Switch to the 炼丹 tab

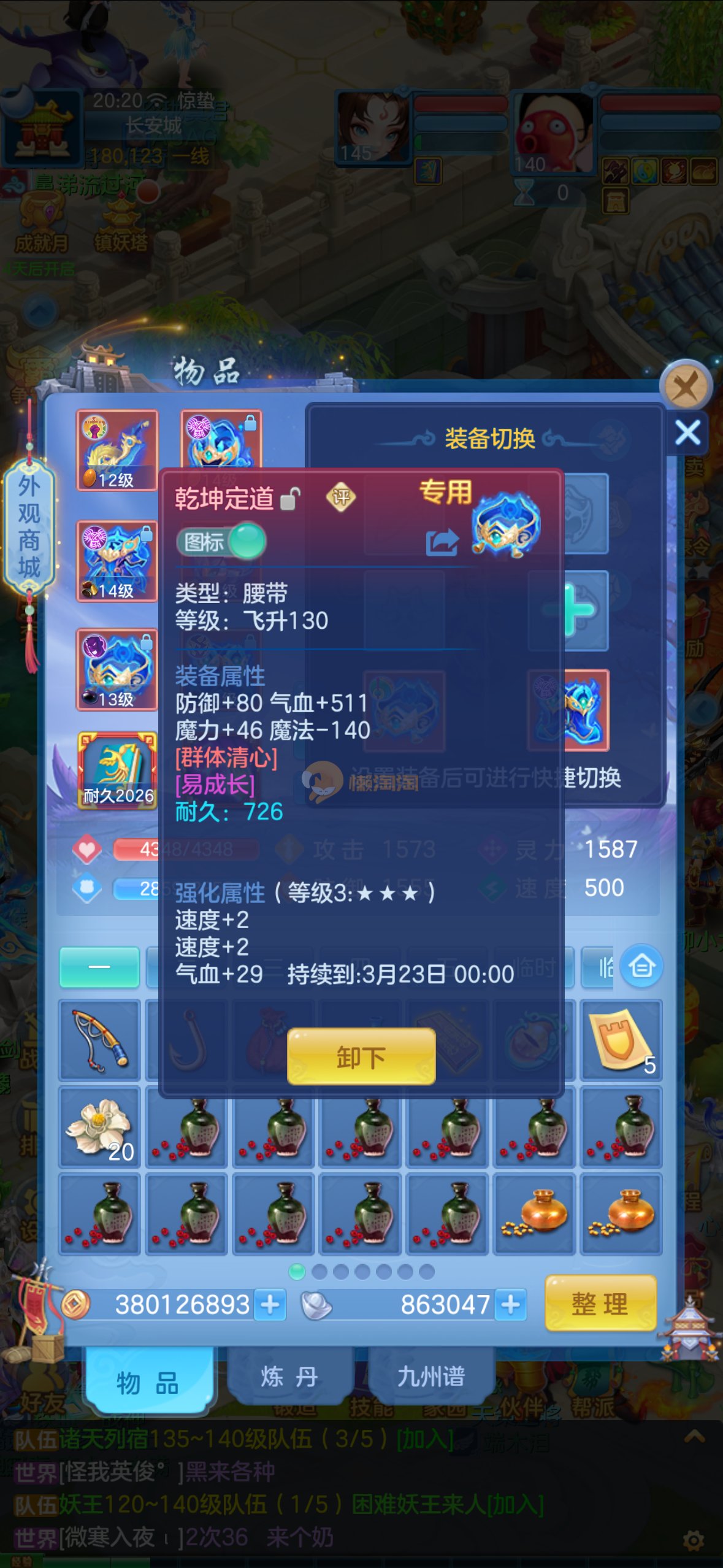pos(289,1377)
